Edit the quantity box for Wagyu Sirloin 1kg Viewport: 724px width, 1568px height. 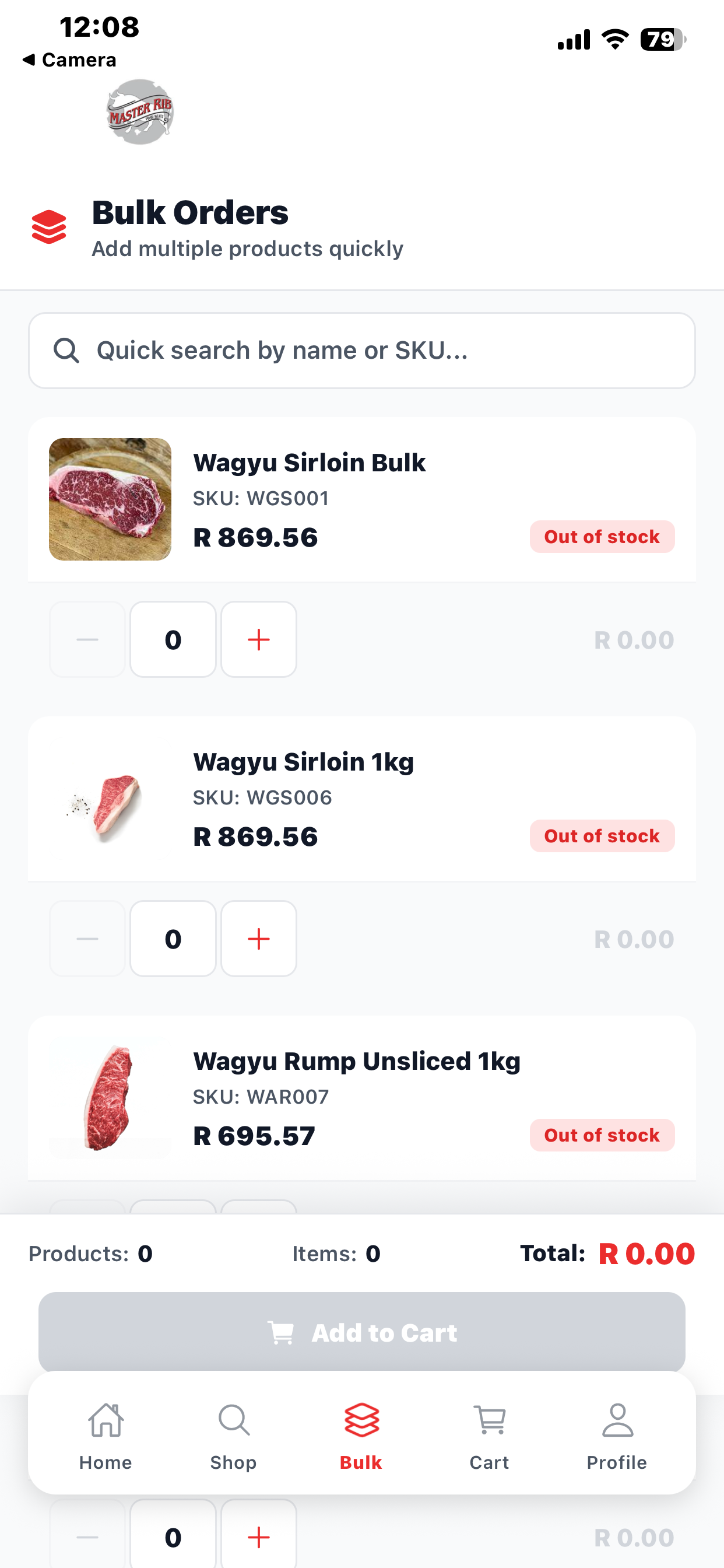click(x=173, y=939)
